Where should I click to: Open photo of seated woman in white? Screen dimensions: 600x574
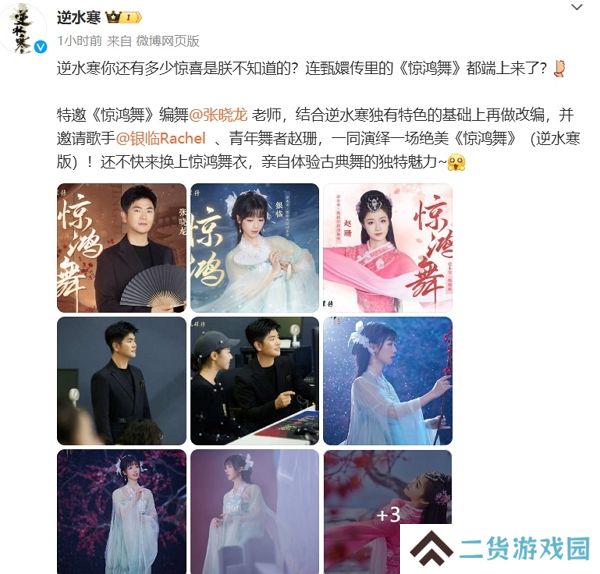tap(254, 511)
